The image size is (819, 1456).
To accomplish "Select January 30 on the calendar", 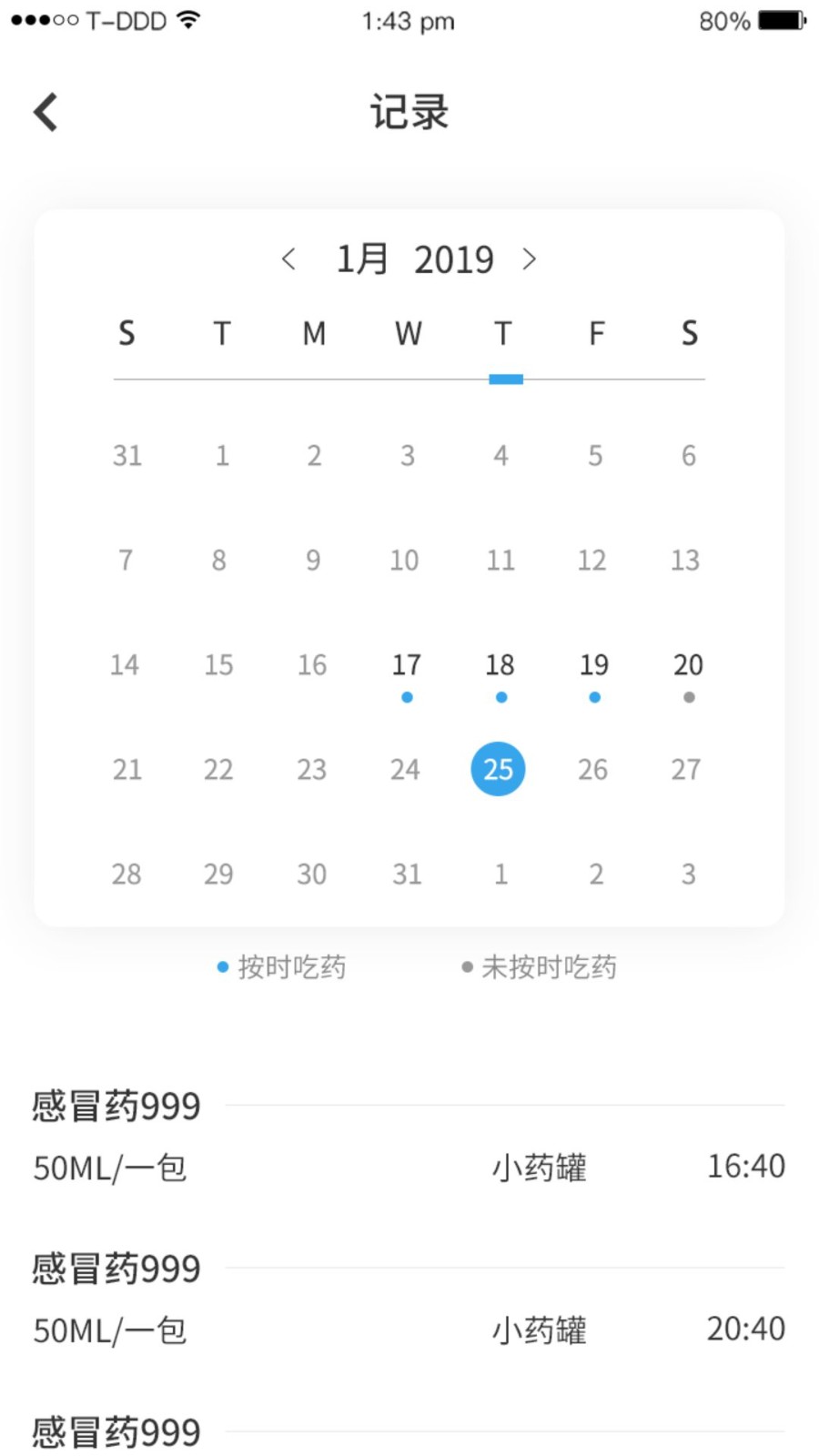I will [x=311, y=875].
